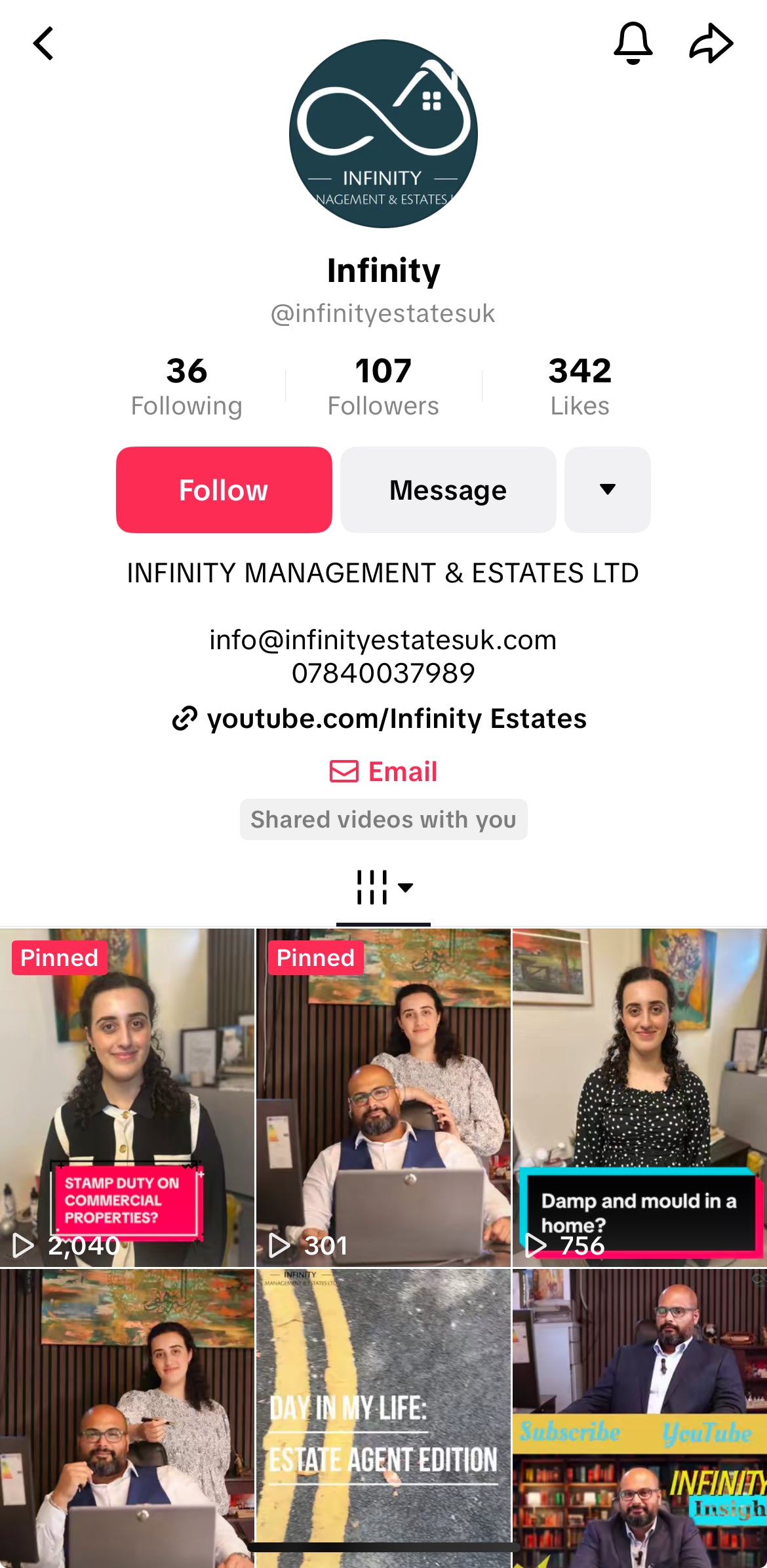View the 36 Following list
Viewport: 767px width, 1568px height.
(187, 386)
